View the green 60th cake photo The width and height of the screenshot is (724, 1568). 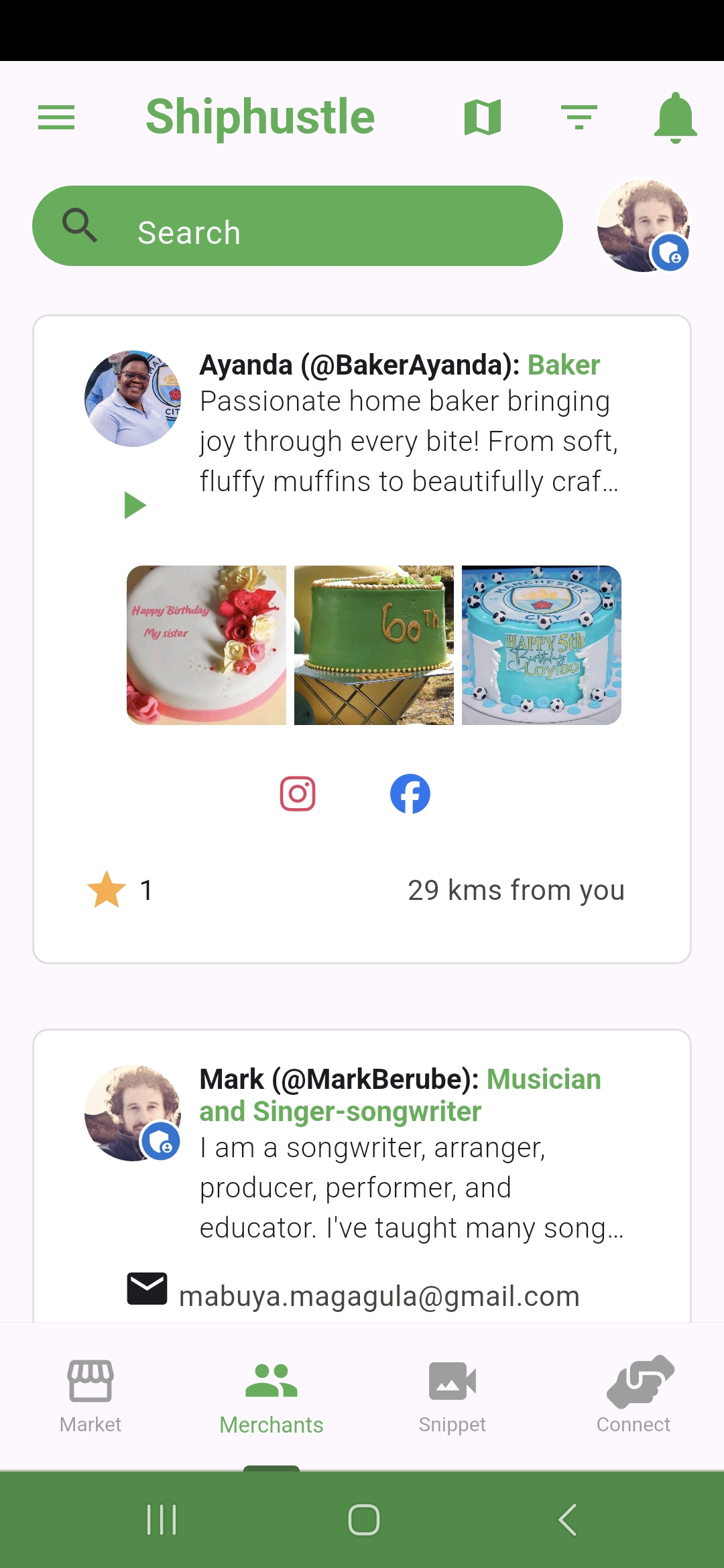(374, 645)
